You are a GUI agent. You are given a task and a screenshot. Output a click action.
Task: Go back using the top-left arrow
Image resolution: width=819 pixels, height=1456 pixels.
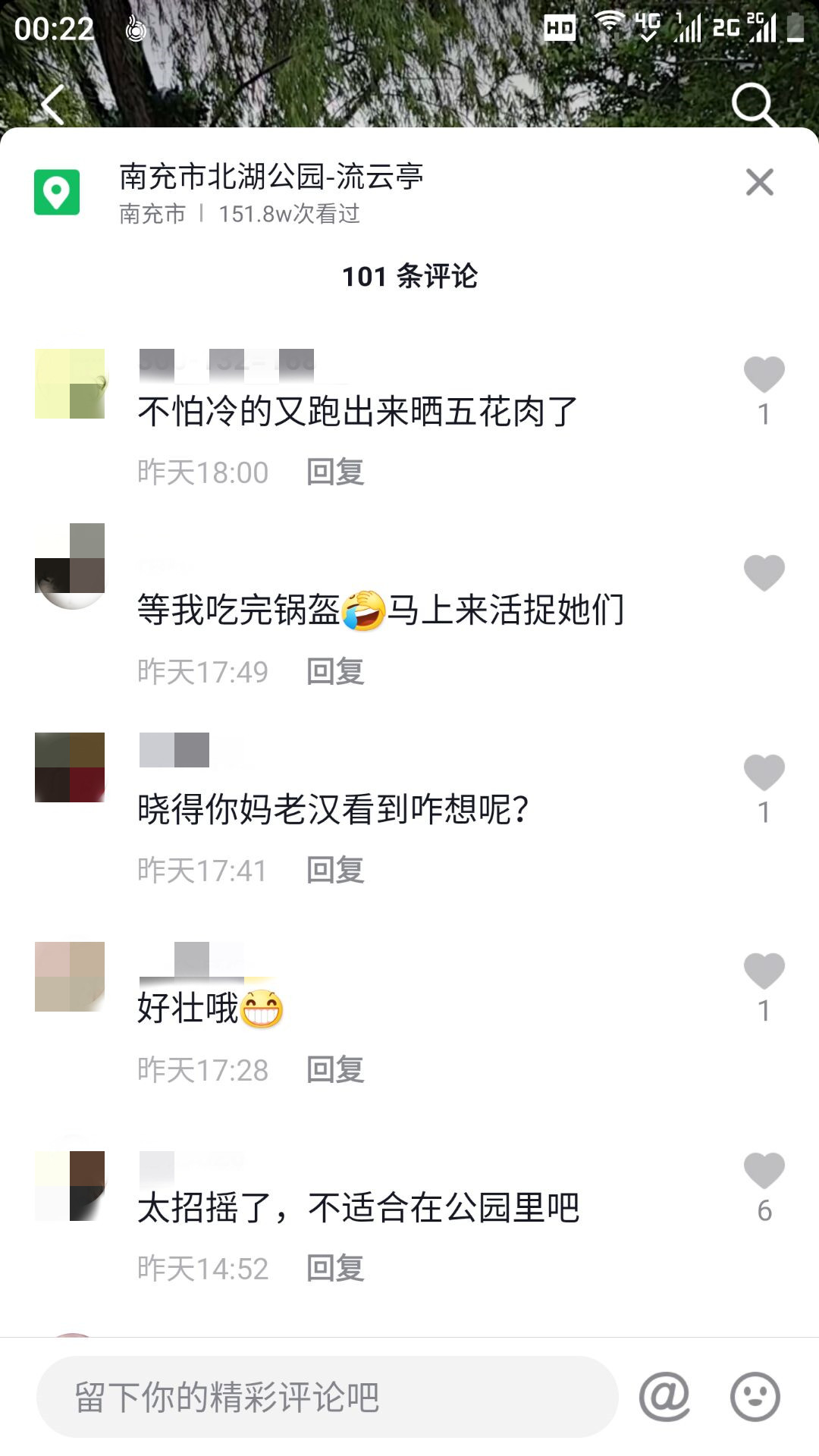pyautogui.click(x=53, y=104)
